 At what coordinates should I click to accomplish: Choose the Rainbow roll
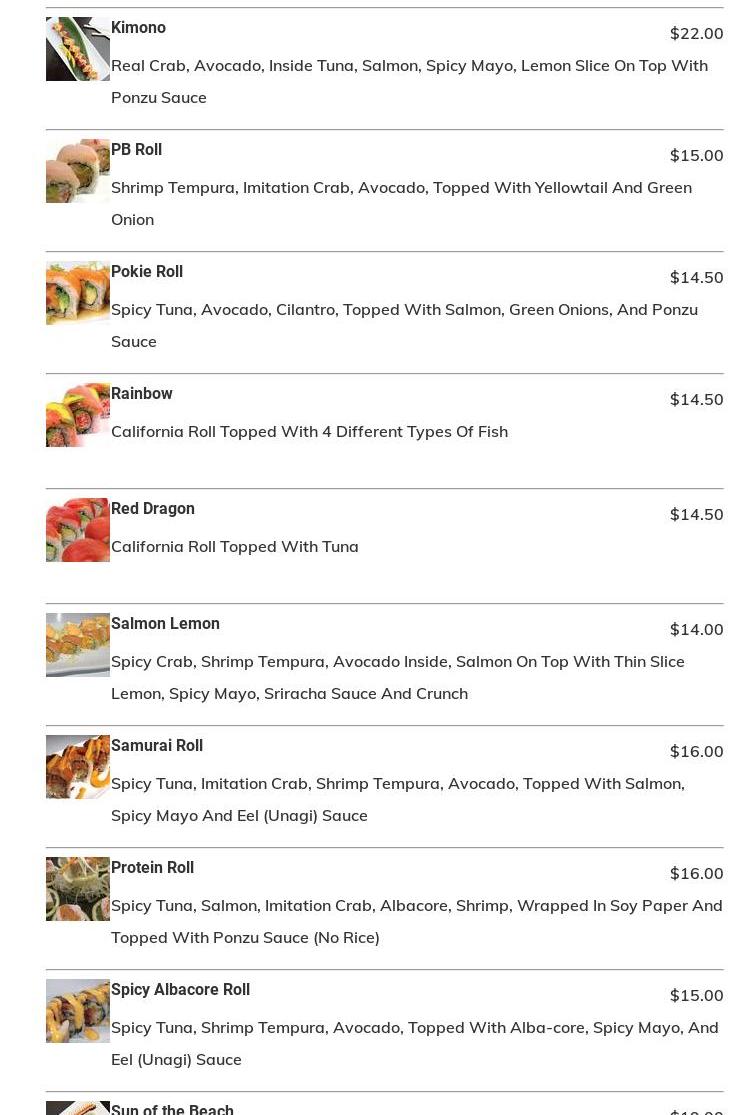tap(142, 394)
